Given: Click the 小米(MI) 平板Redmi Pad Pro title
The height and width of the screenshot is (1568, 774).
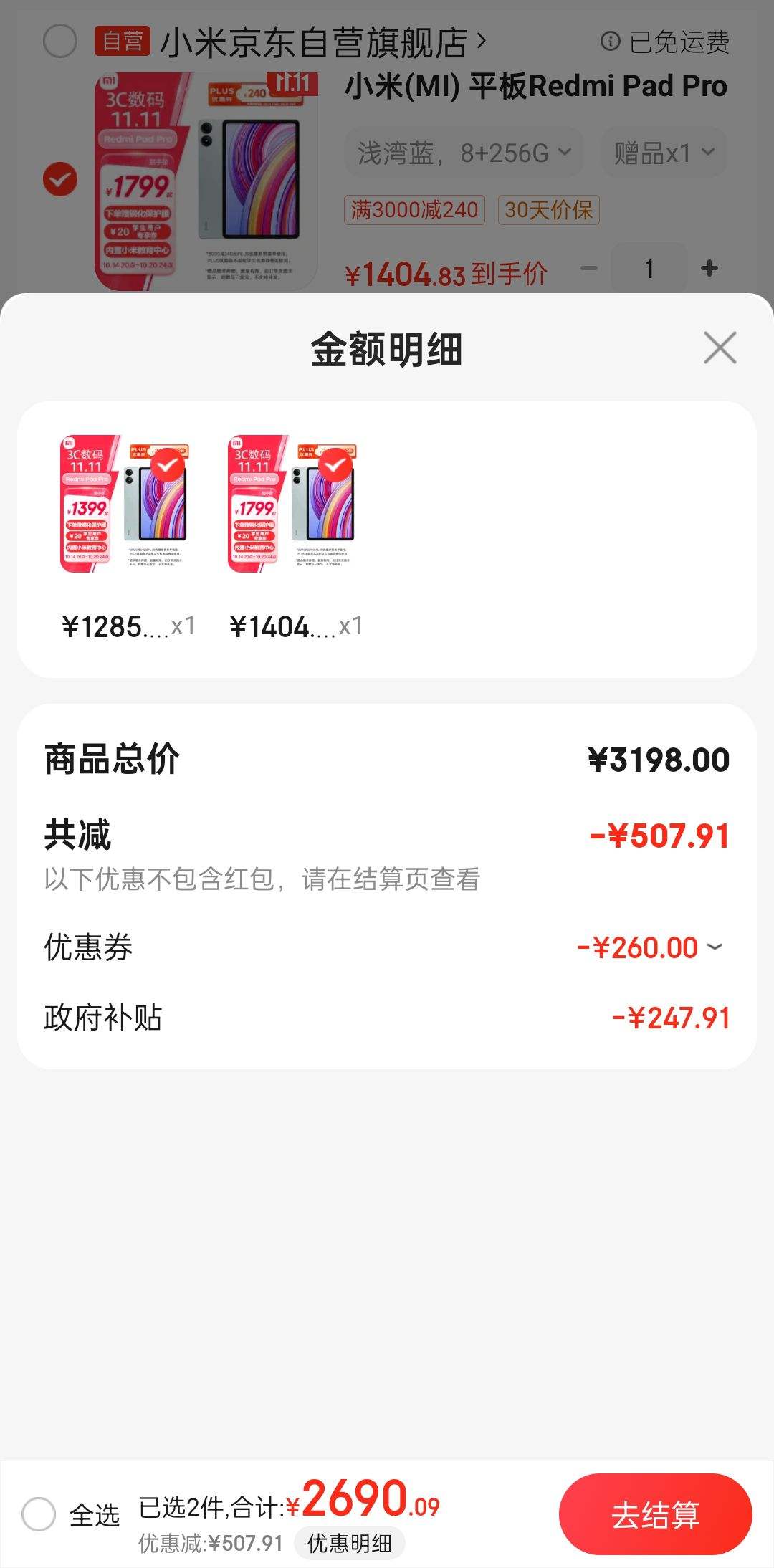Looking at the screenshot, I should (x=536, y=86).
